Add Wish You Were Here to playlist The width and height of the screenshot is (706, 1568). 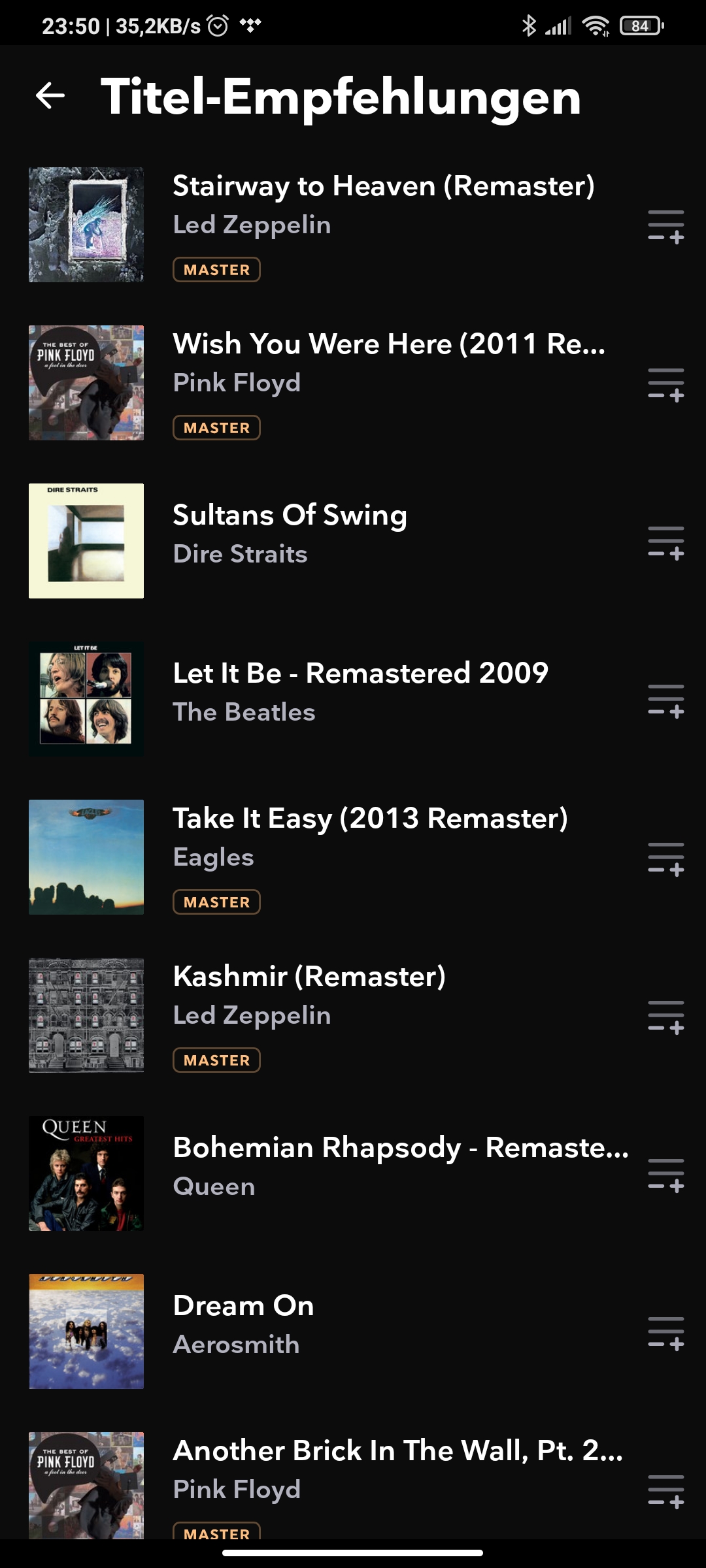point(665,384)
